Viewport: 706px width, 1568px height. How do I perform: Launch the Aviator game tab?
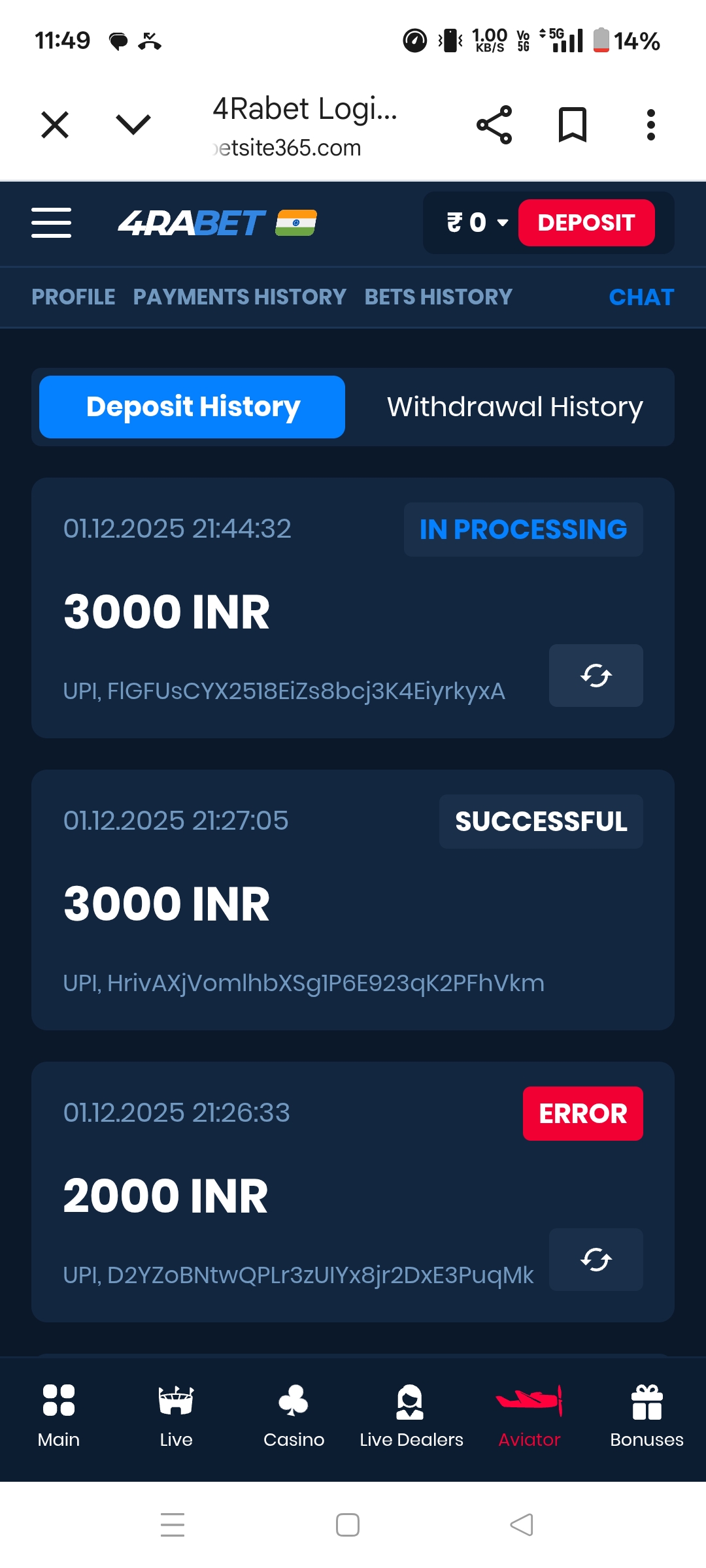click(x=529, y=1414)
